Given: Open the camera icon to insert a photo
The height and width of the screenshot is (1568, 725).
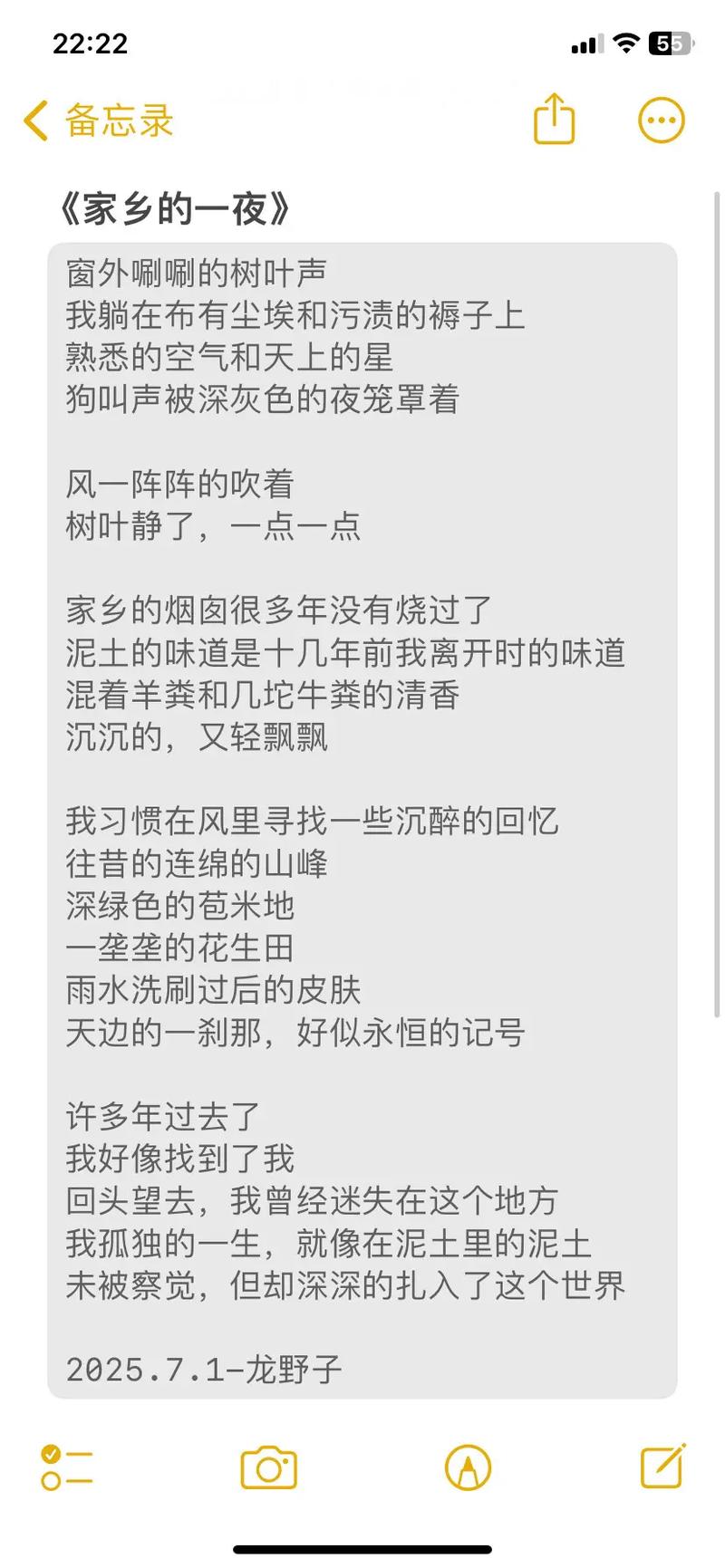Looking at the screenshot, I should (x=270, y=1468).
